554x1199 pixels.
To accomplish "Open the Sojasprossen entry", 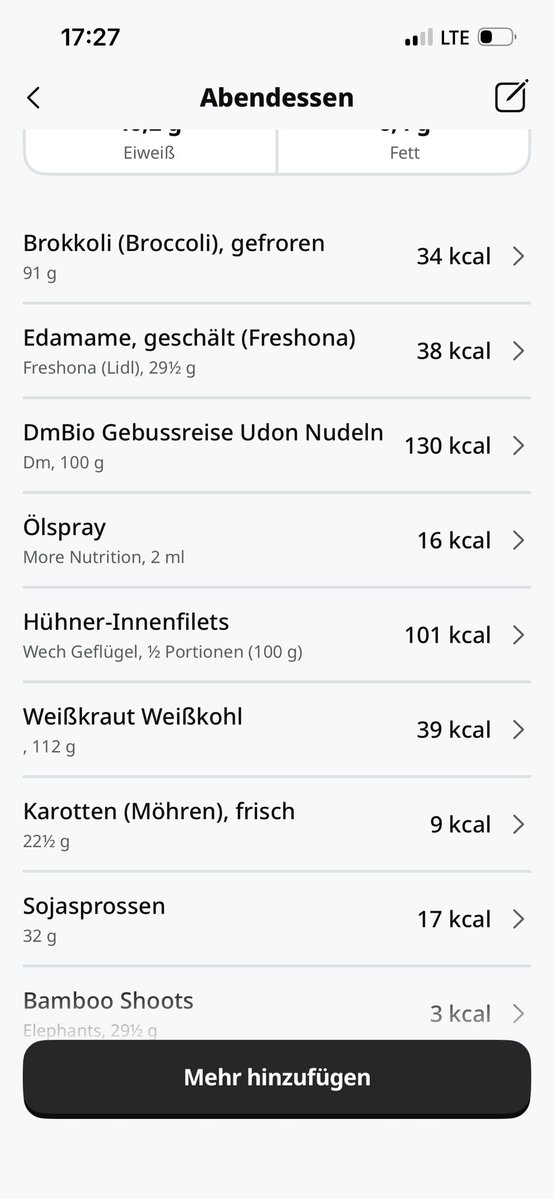I will pos(277,919).
